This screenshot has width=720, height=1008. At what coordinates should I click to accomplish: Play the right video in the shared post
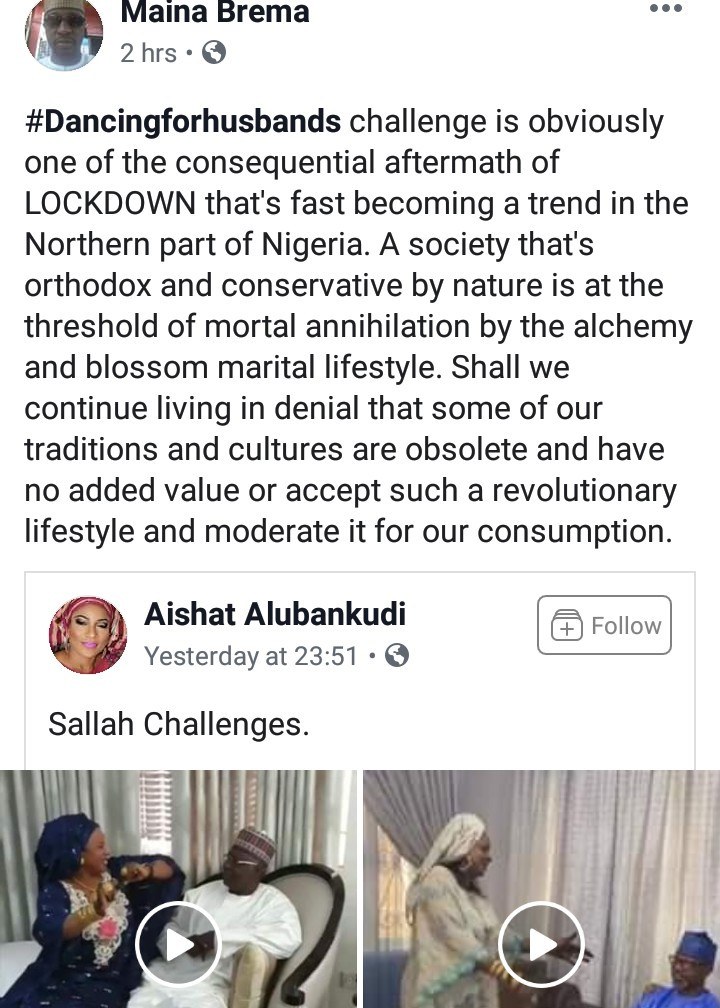(542, 942)
